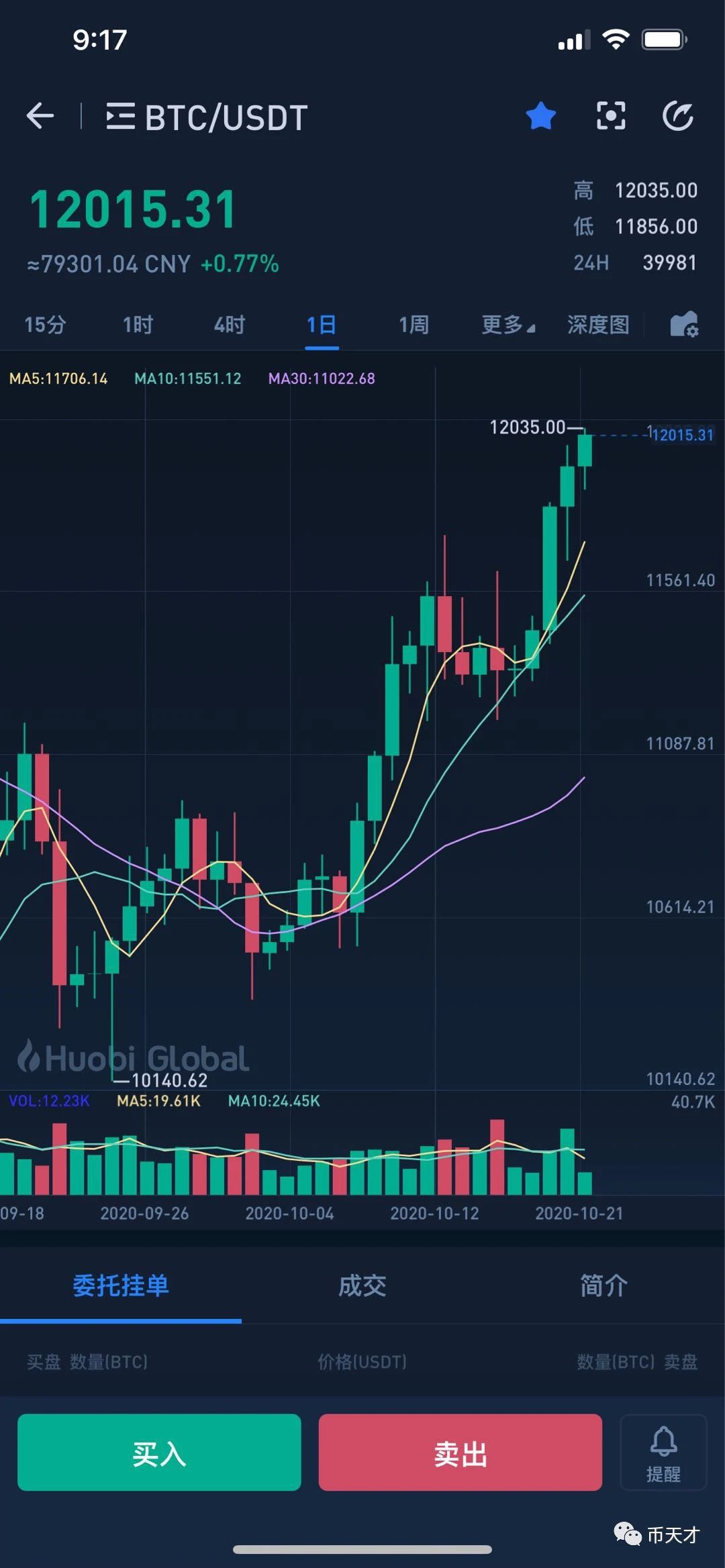Switch to the 委托挂单 tab
The image size is (725, 1568).
[121, 1286]
